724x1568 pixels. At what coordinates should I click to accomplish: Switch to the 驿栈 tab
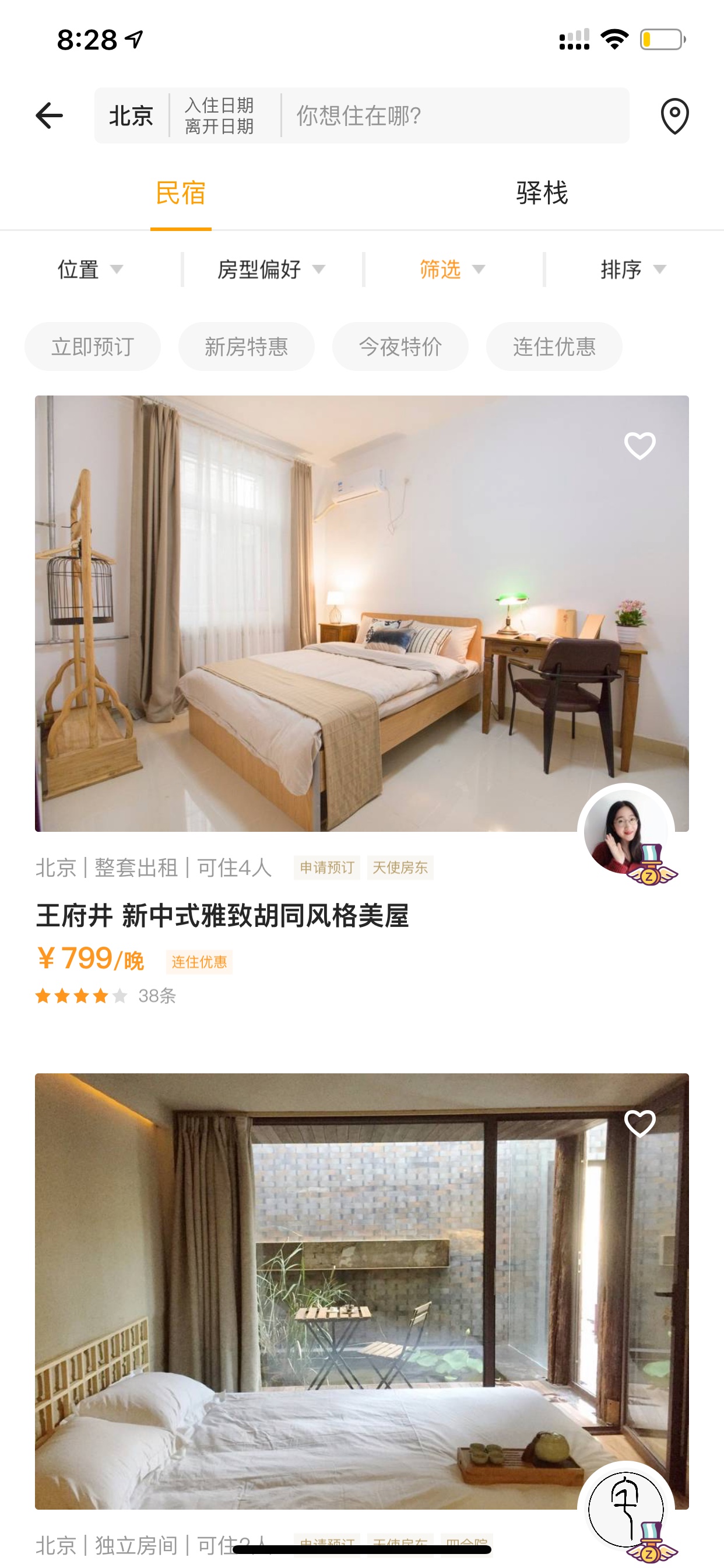[x=542, y=193]
